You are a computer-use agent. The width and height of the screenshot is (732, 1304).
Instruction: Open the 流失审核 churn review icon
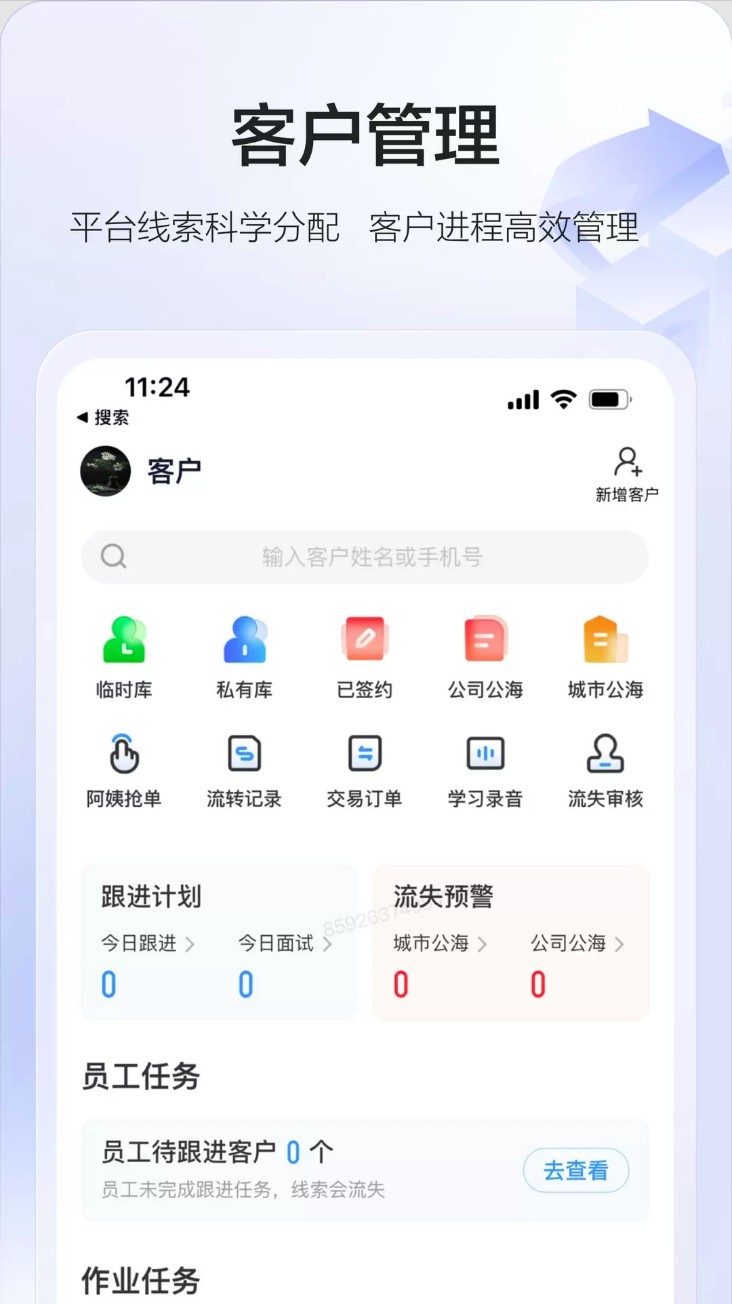[x=605, y=770]
